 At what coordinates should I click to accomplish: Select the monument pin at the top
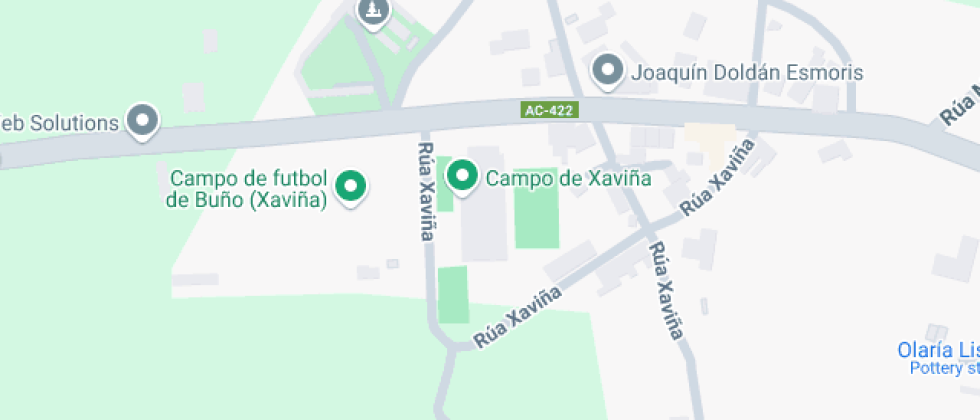(374, 11)
